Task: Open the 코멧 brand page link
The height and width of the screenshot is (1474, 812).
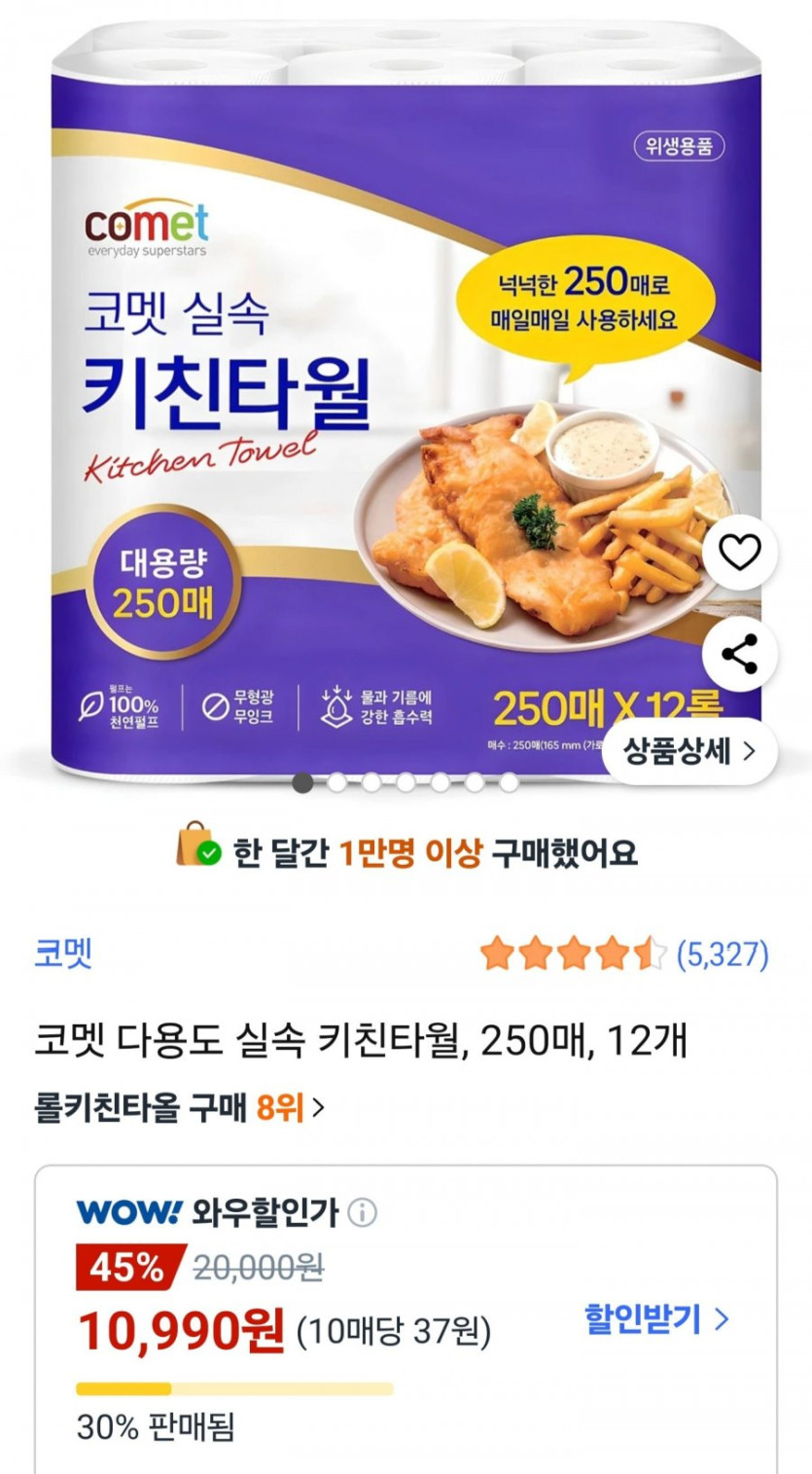Action: pos(63,953)
